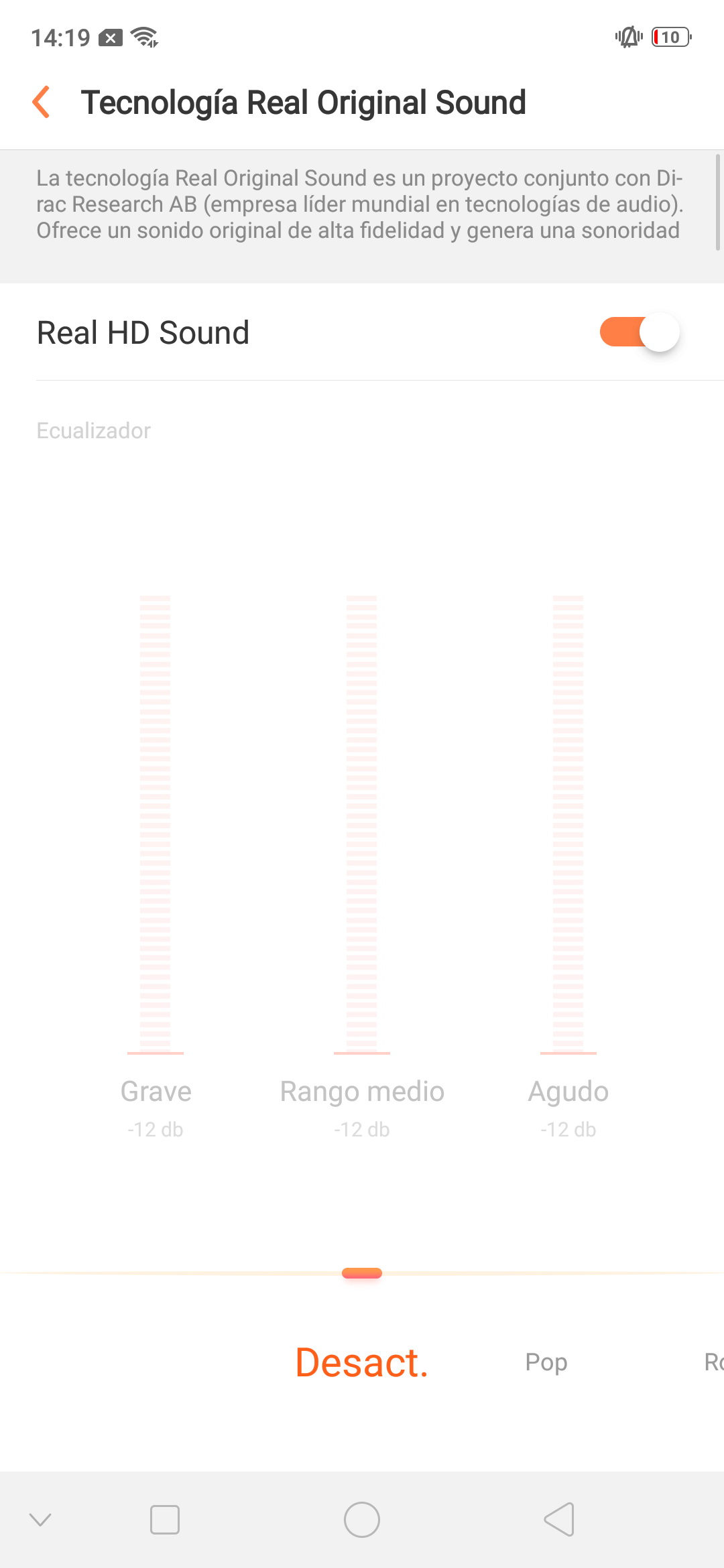Choose the Desact. equalizer preset
The width and height of the screenshot is (724, 1568).
pos(362,1363)
